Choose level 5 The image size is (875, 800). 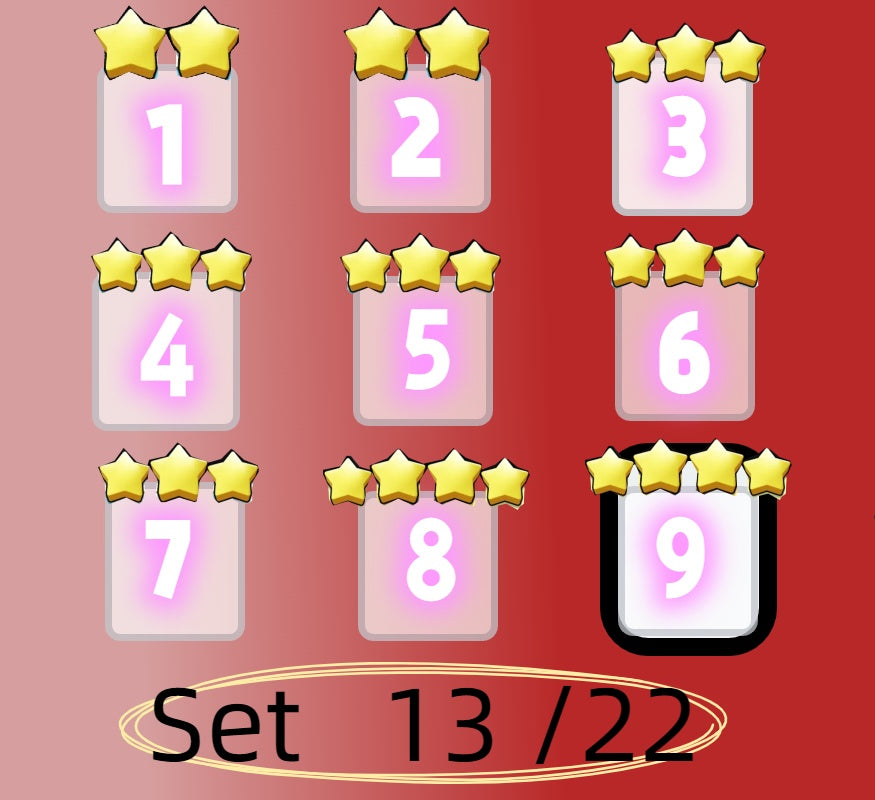tap(423, 352)
